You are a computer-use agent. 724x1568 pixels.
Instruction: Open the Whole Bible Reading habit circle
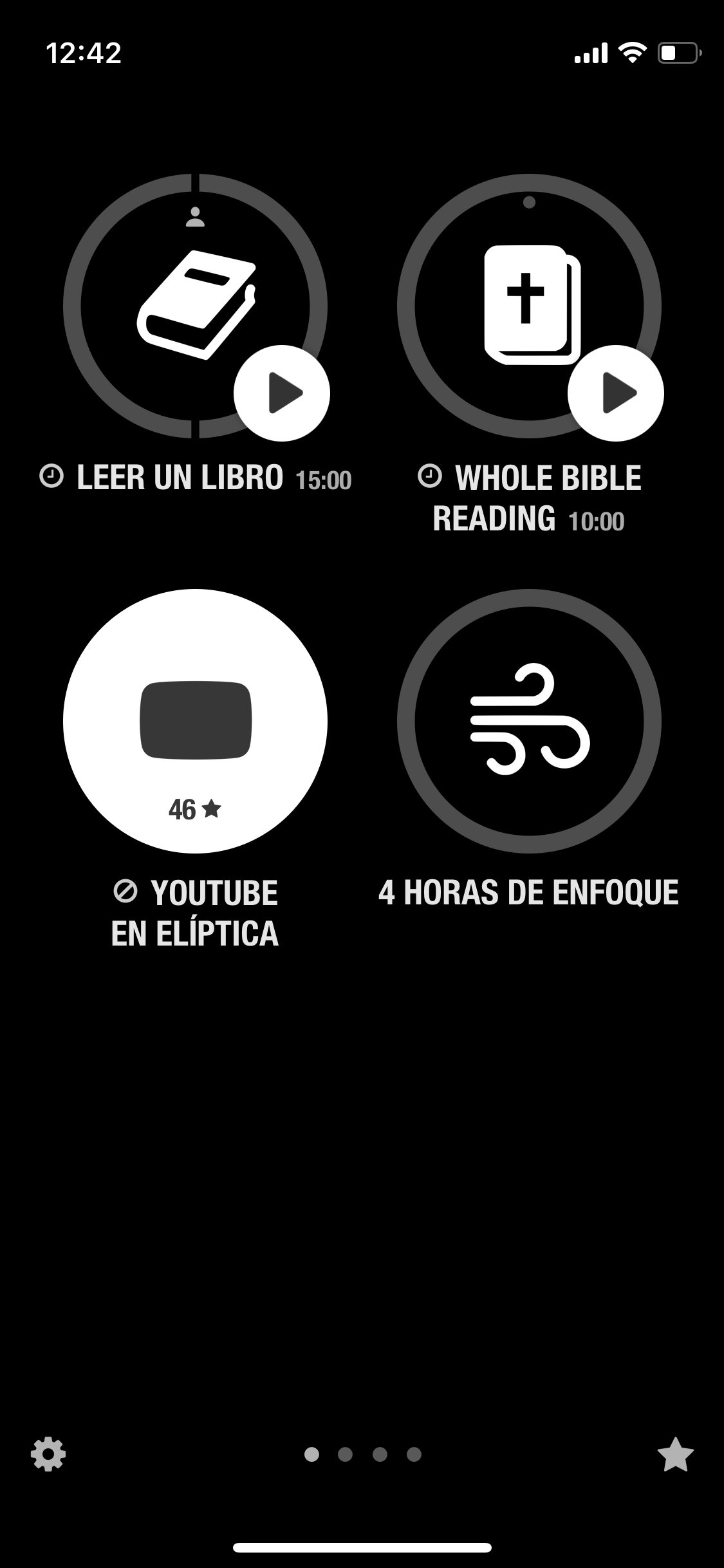click(x=529, y=306)
